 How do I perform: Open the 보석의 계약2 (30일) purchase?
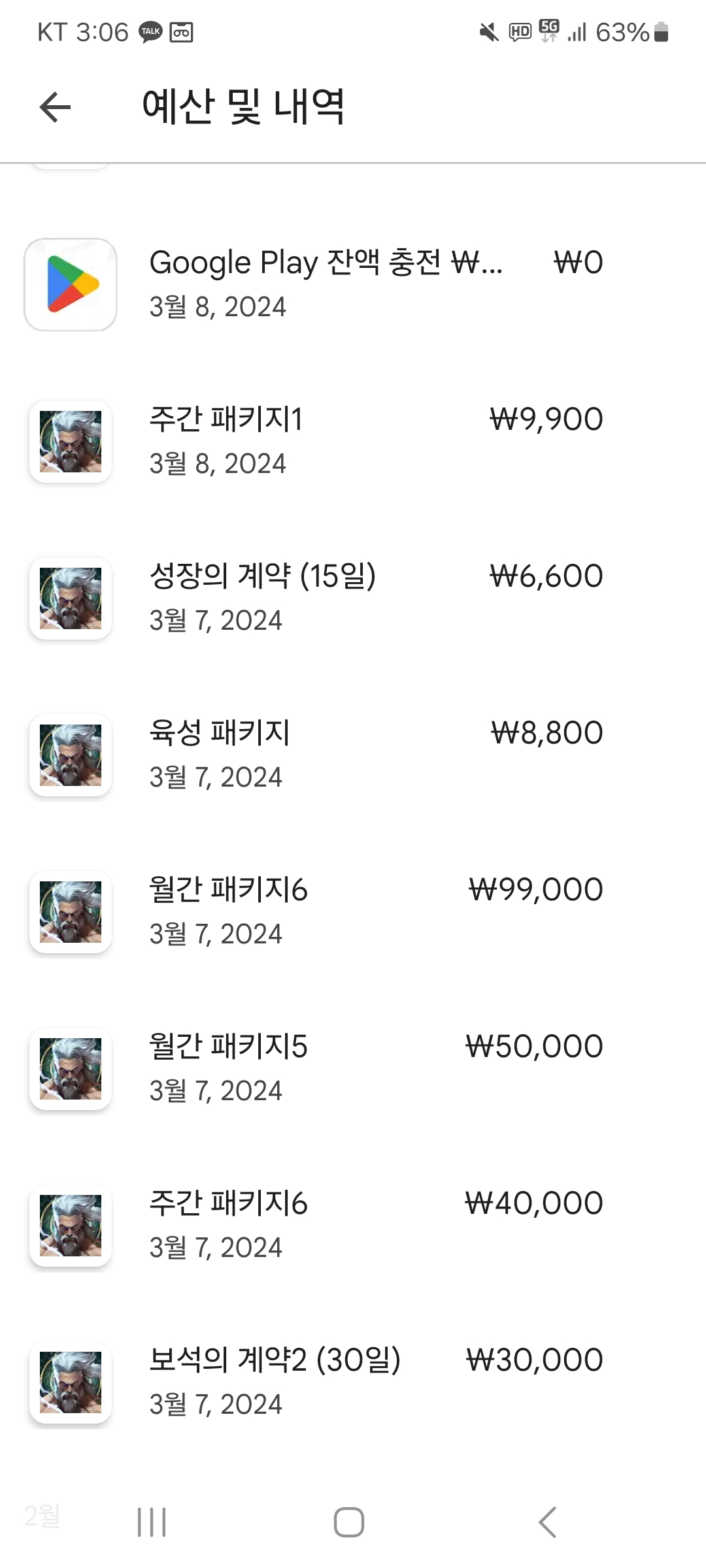tap(326, 1382)
